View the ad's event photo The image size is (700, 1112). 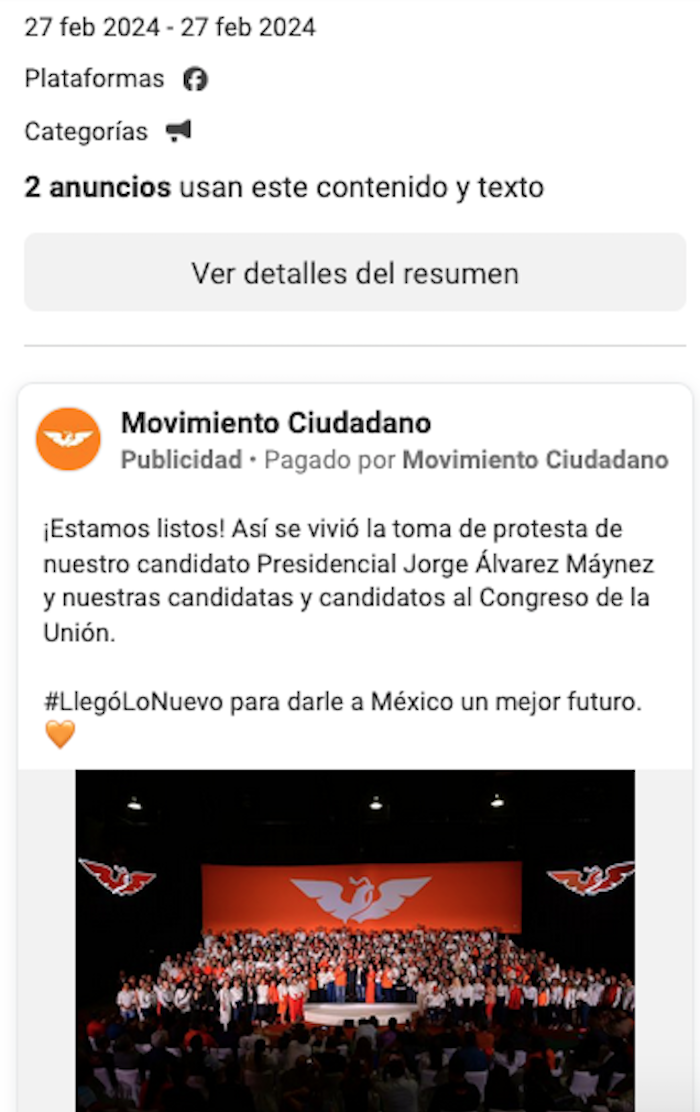point(355,940)
